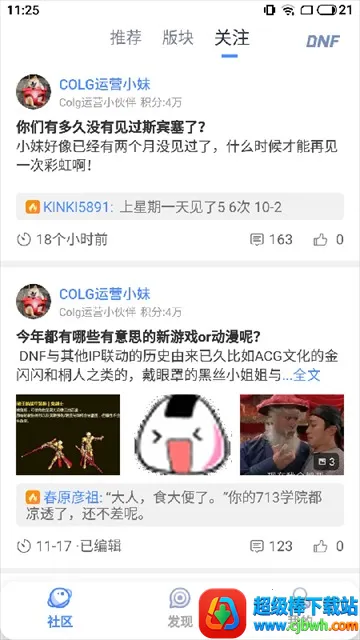
Task: Open the golden armor character image
Action: [x=68, y=435]
